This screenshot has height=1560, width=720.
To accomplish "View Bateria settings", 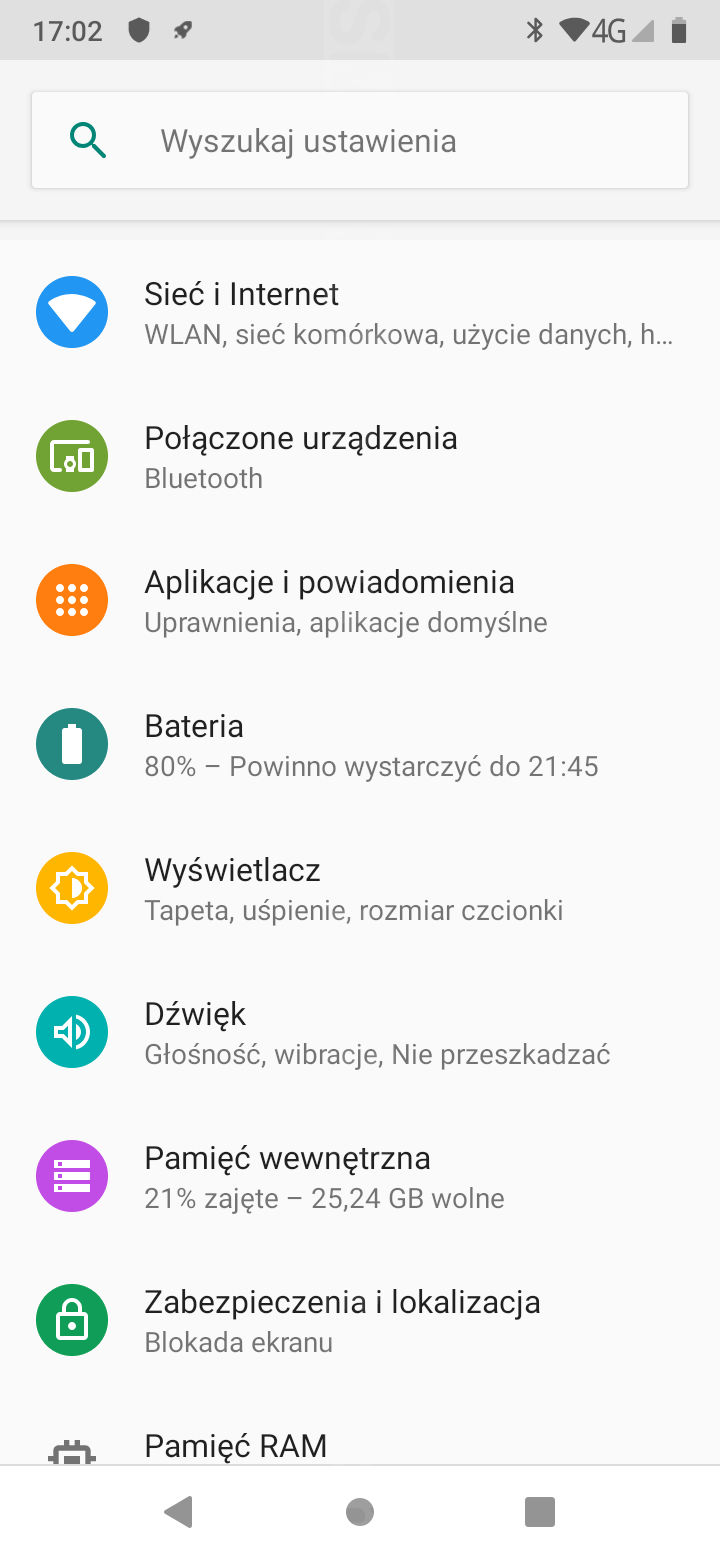I will (360, 745).
